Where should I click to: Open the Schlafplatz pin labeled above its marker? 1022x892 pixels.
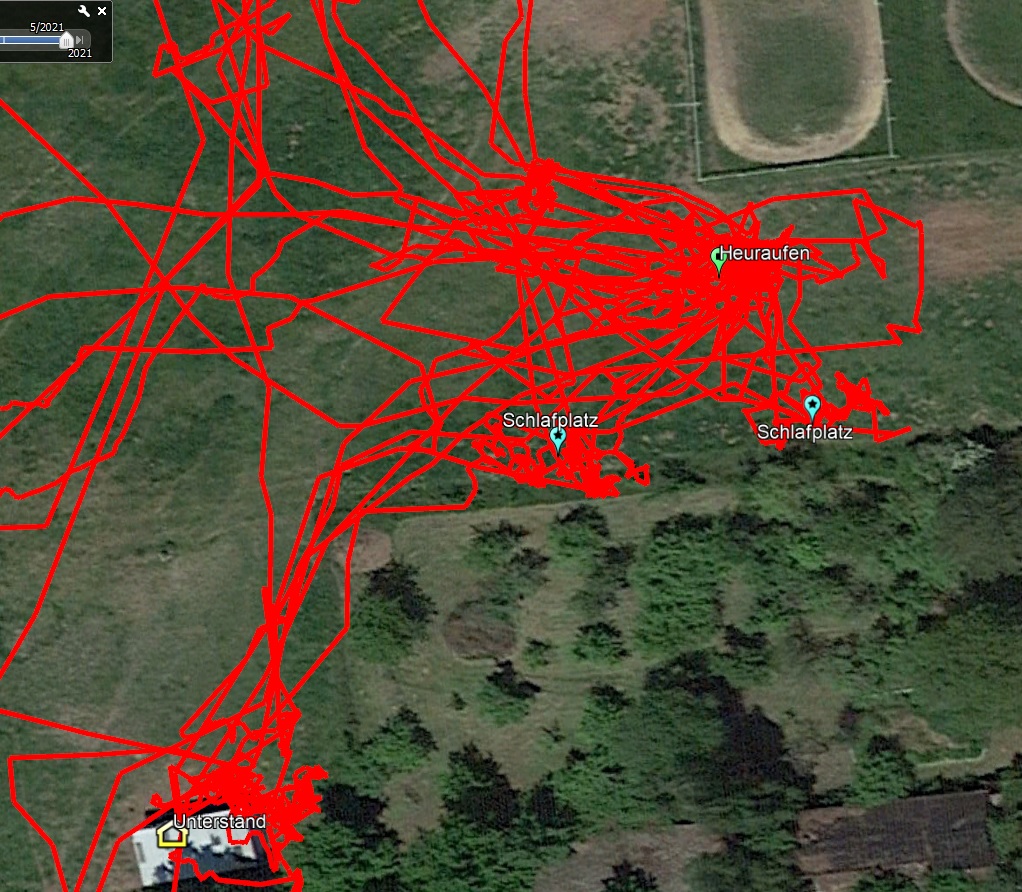(x=558, y=438)
